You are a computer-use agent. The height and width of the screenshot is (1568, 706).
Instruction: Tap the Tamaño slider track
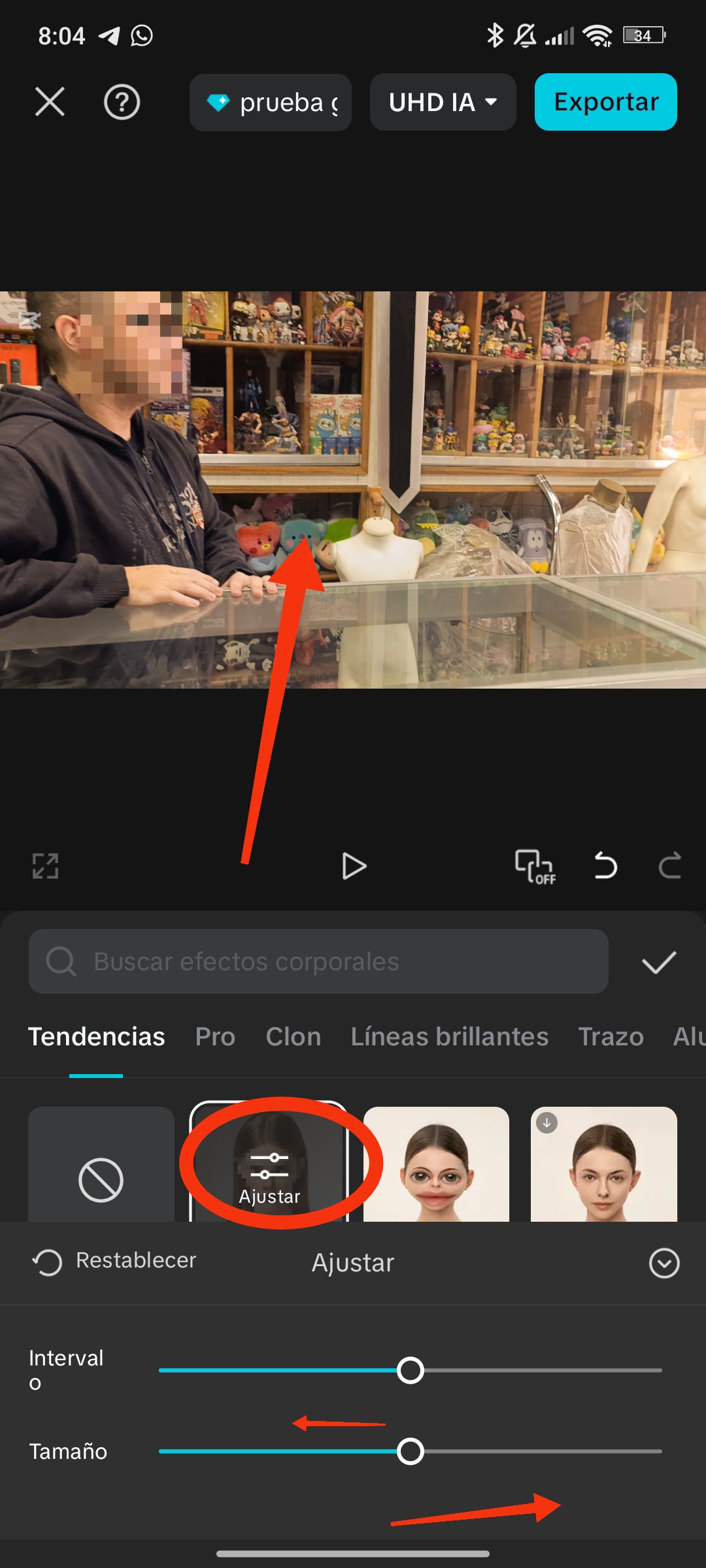point(536,1452)
